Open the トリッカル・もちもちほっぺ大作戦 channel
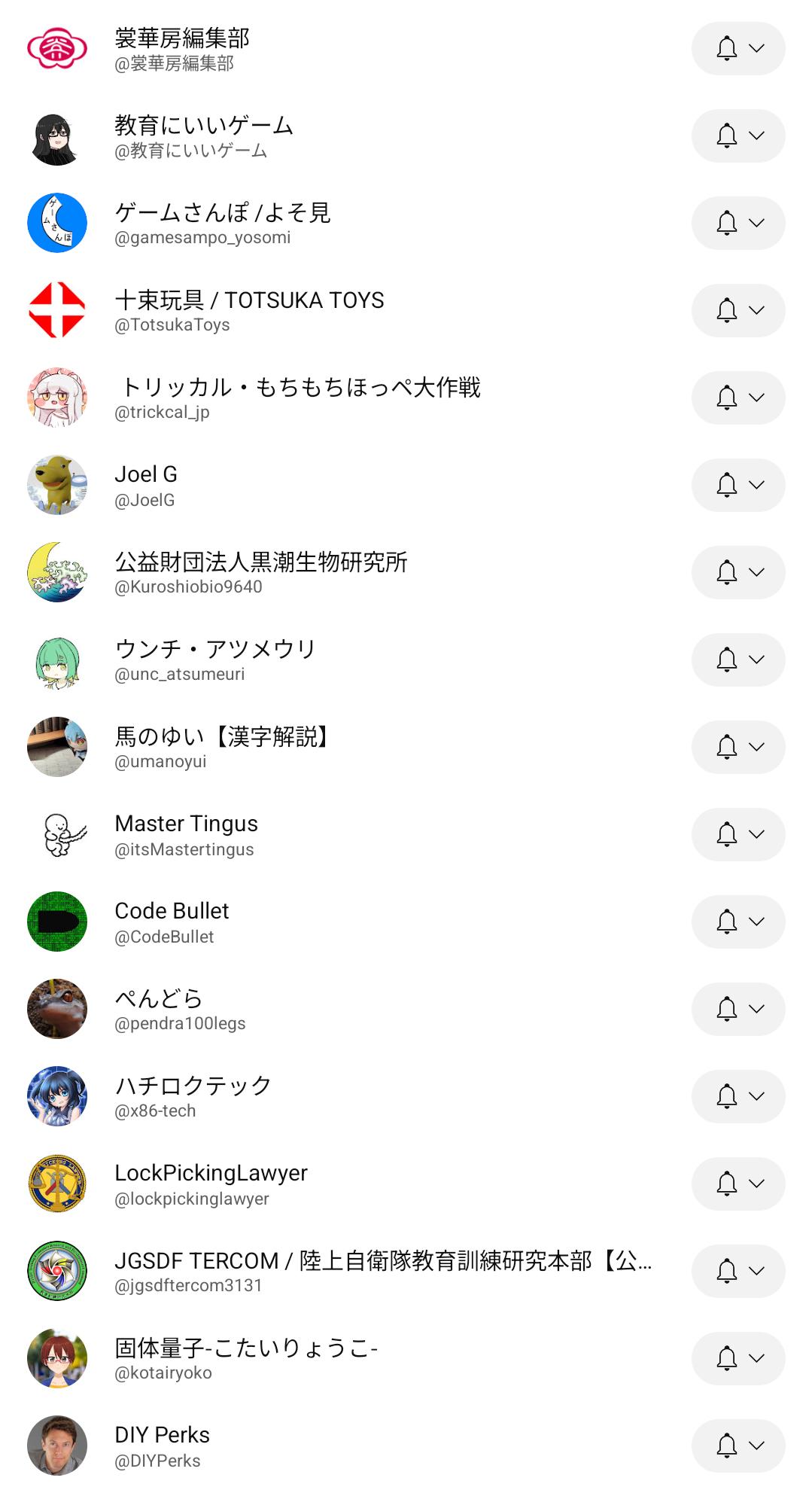 pyautogui.click(x=297, y=398)
